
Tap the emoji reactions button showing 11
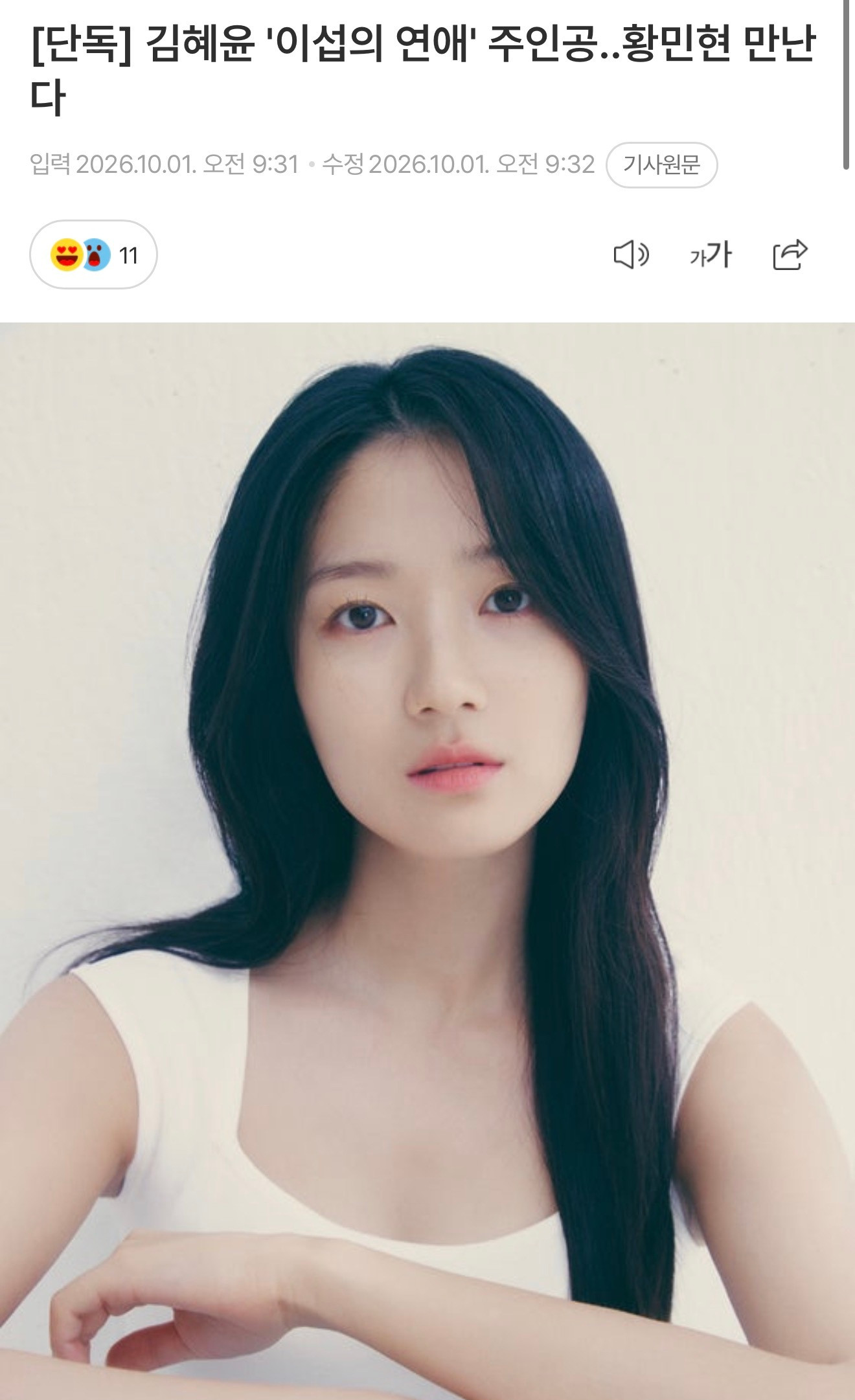(x=93, y=254)
